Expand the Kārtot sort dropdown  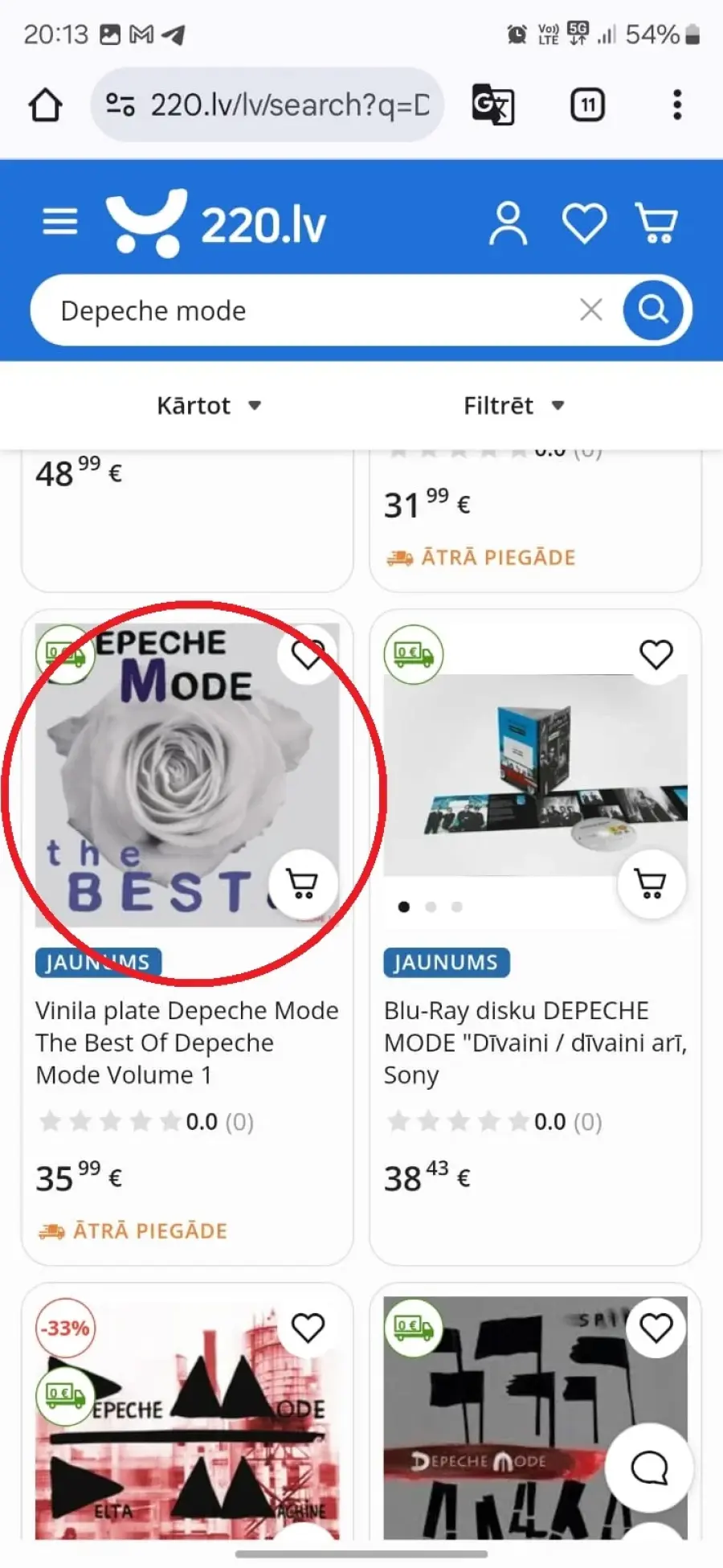click(209, 405)
